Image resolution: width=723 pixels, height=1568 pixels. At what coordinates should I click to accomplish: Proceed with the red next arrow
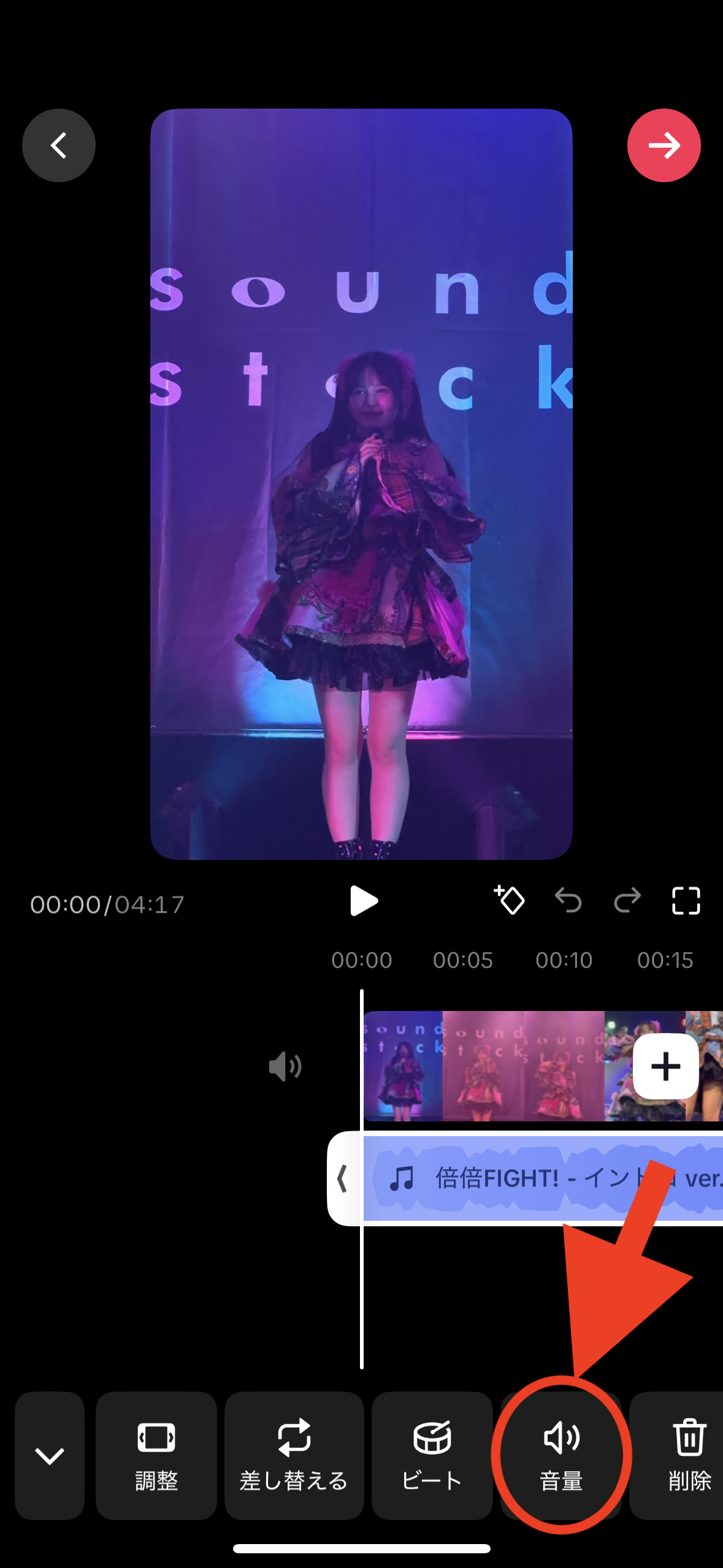[x=664, y=145]
